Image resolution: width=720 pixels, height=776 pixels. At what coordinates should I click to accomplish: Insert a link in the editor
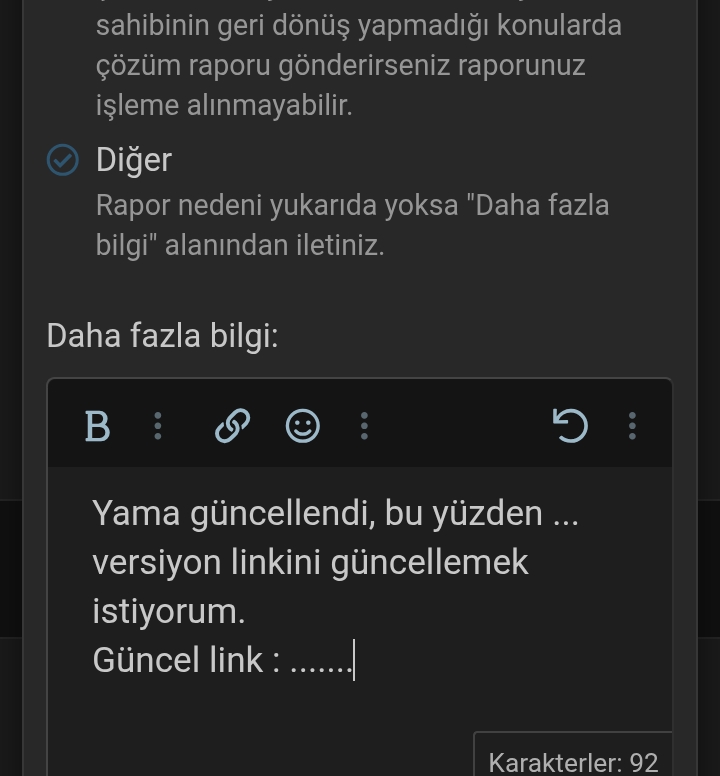pyautogui.click(x=232, y=426)
